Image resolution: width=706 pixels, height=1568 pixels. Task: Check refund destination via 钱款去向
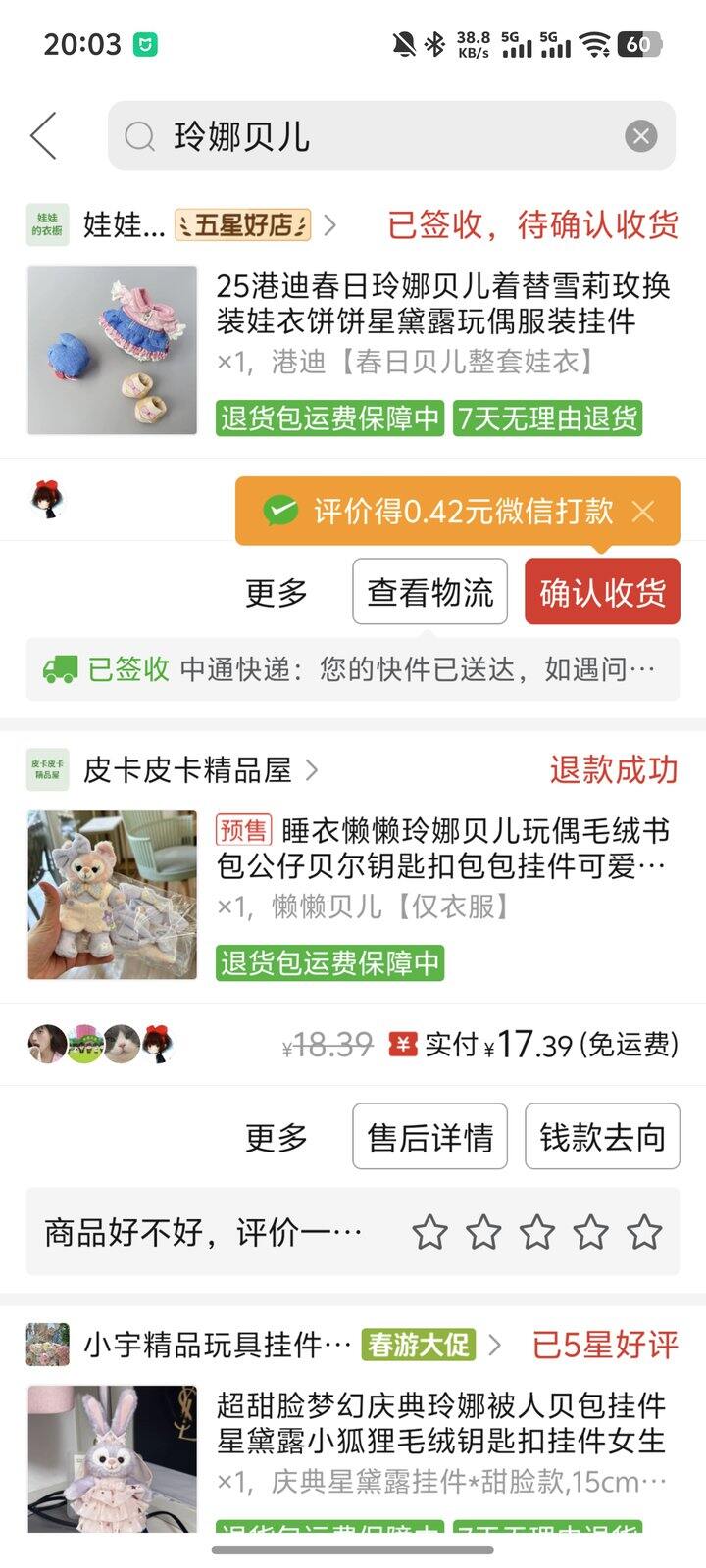point(602,1137)
